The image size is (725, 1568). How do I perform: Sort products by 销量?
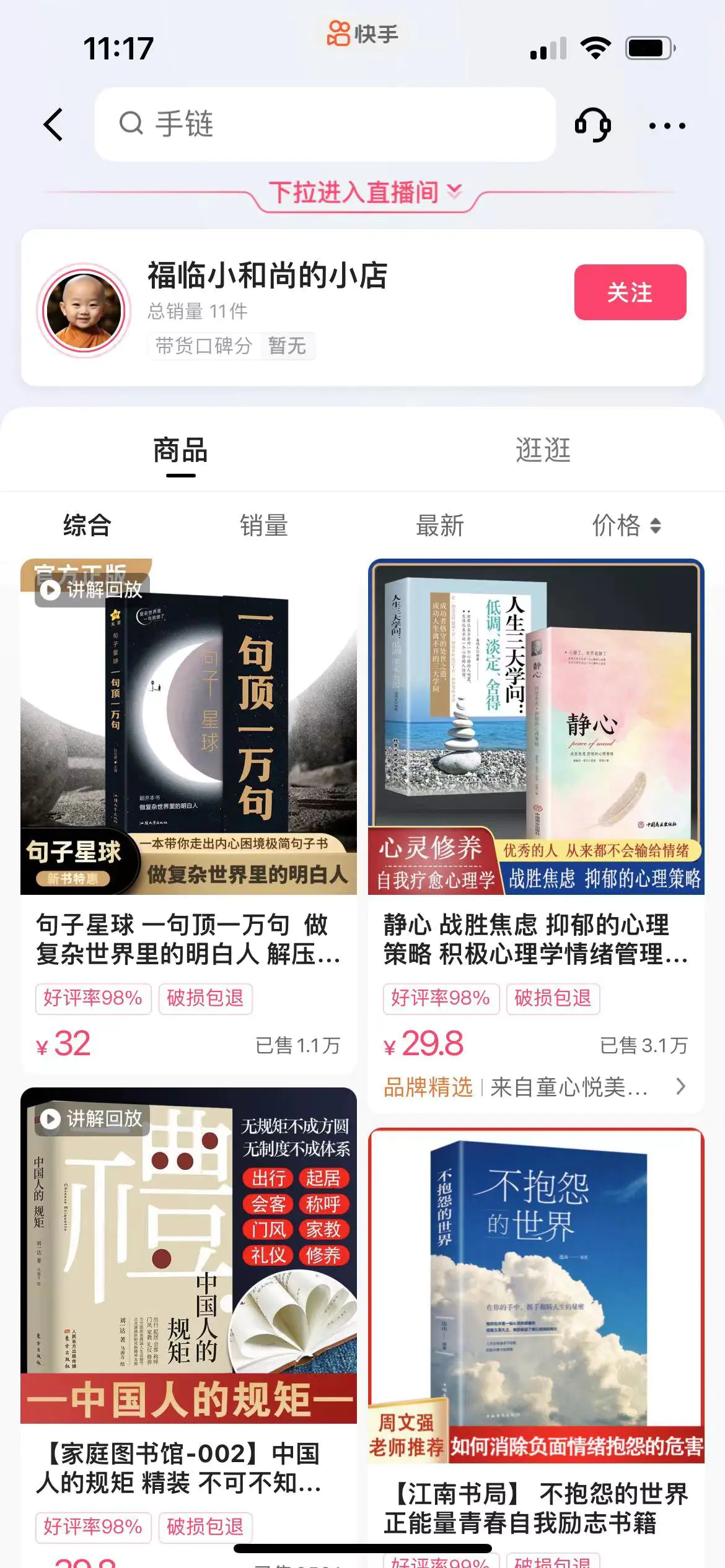coord(264,526)
